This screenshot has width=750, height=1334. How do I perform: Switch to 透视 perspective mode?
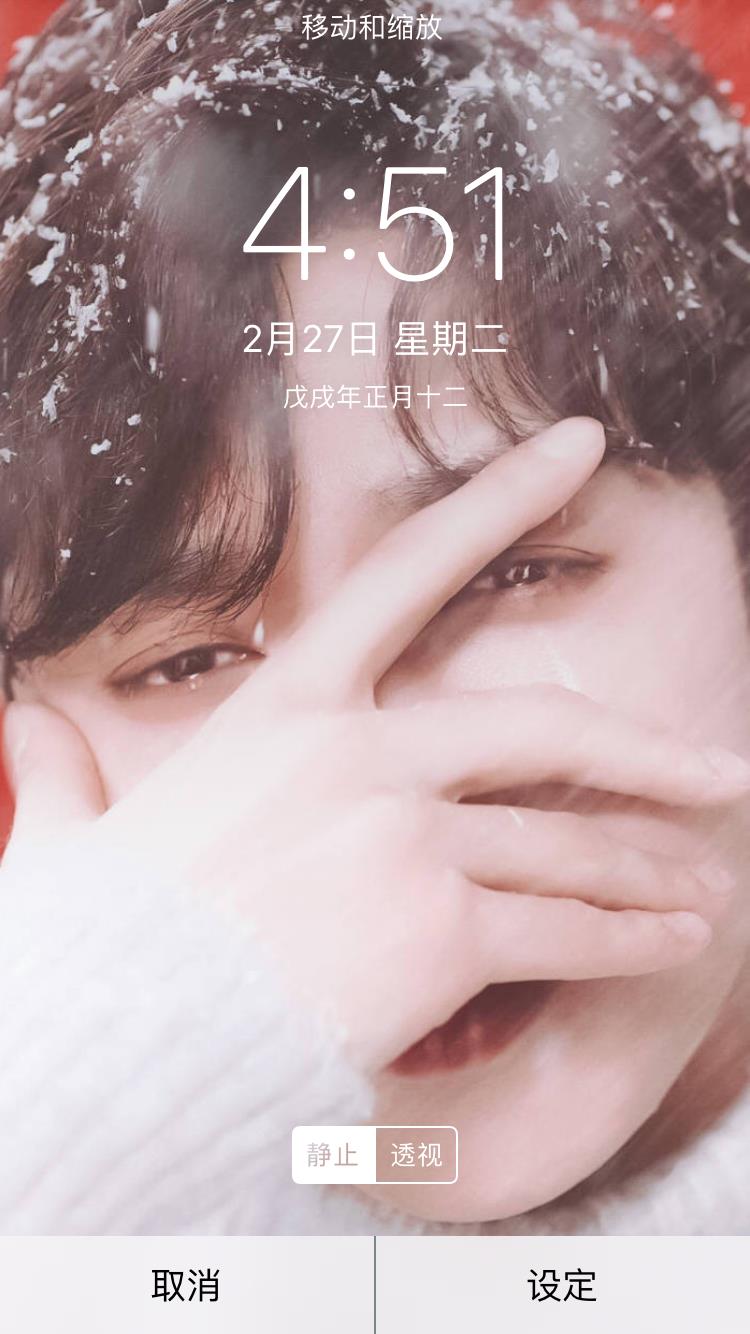(416, 1155)
